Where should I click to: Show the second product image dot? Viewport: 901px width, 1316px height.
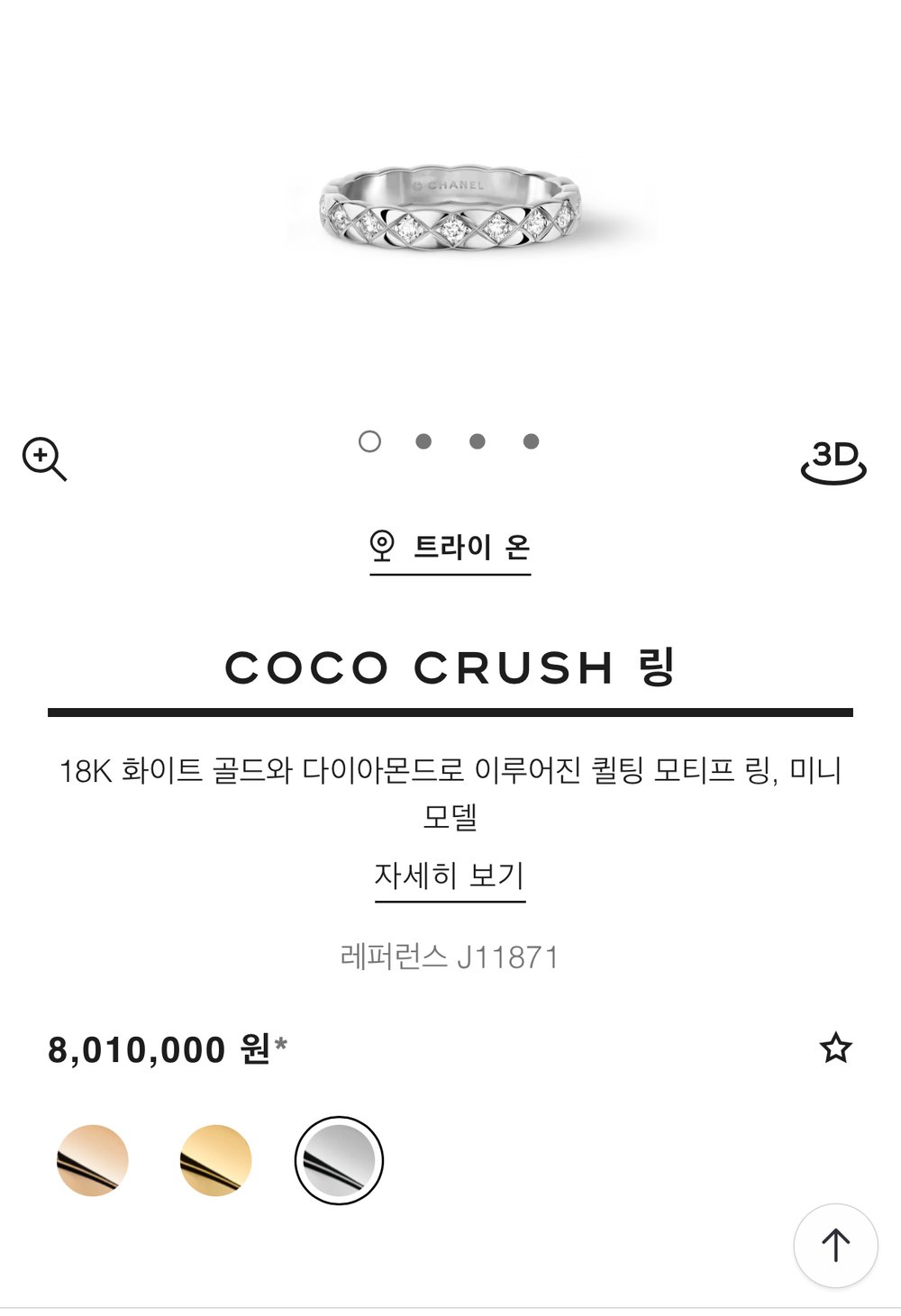(423, 441)
